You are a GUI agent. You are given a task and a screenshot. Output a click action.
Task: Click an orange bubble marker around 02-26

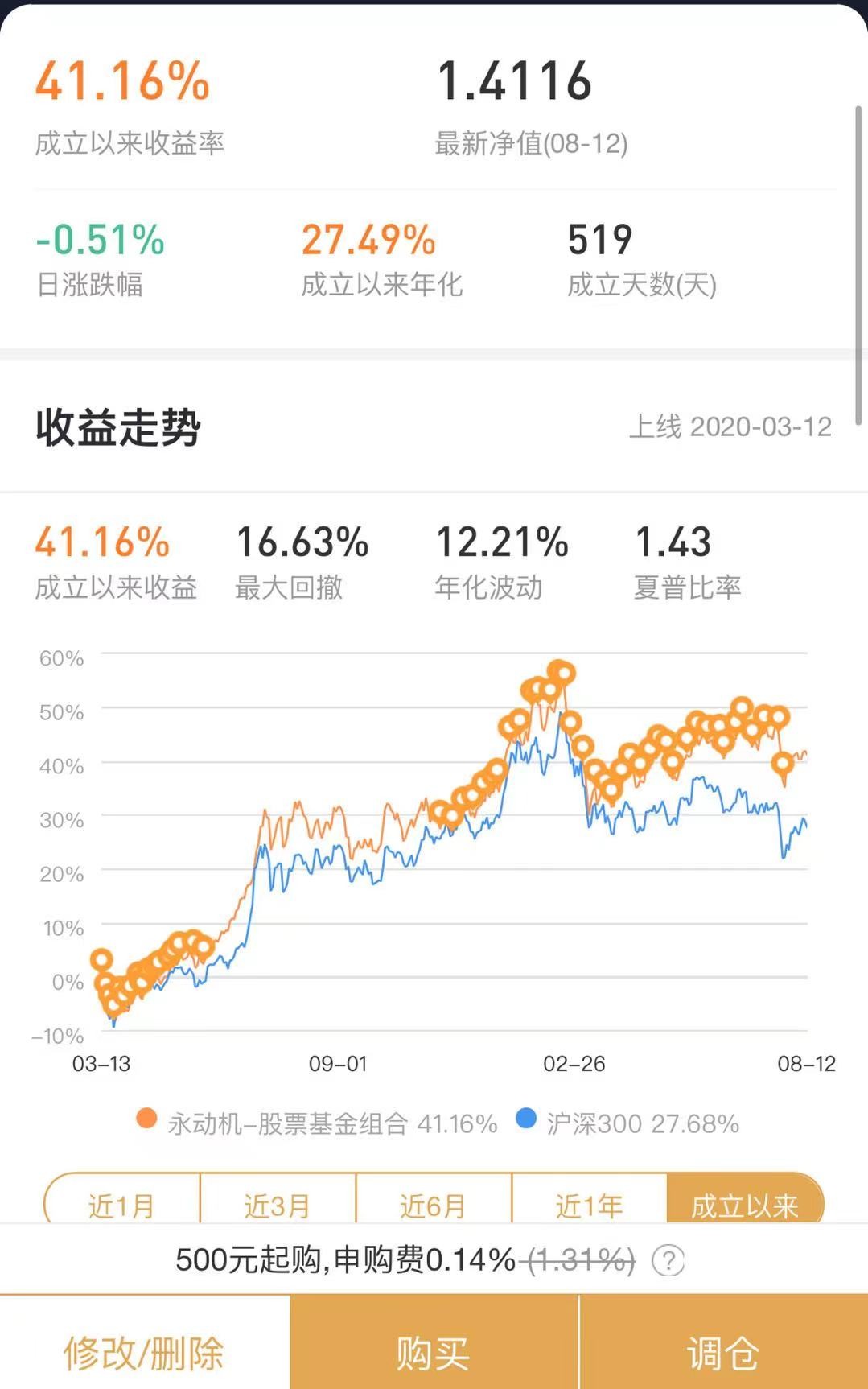click(x=572, y=723)
